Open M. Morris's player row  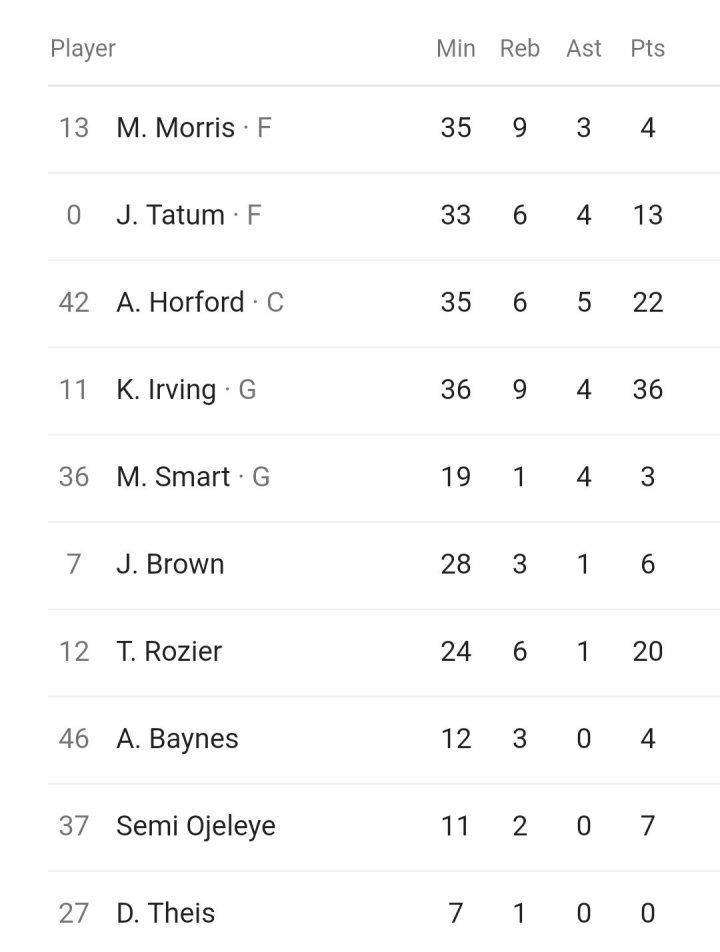(x=176, y=128)
